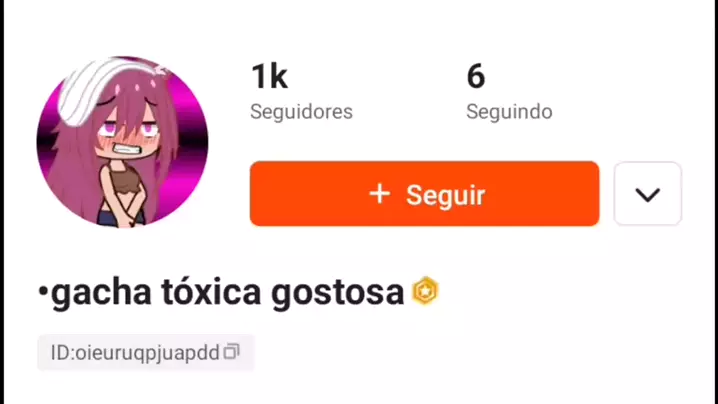View the 1k Seguidores list
Screen dimensions: 718x404
[300, 92]
